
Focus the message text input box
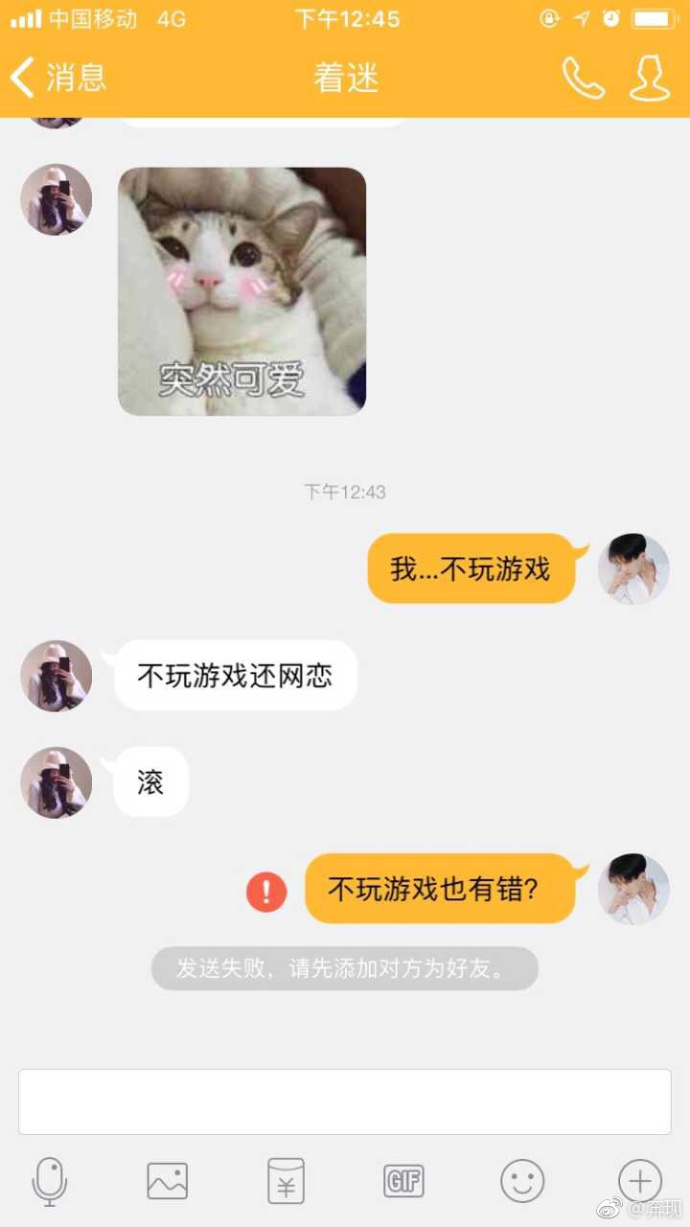[x=344, y=1101]
